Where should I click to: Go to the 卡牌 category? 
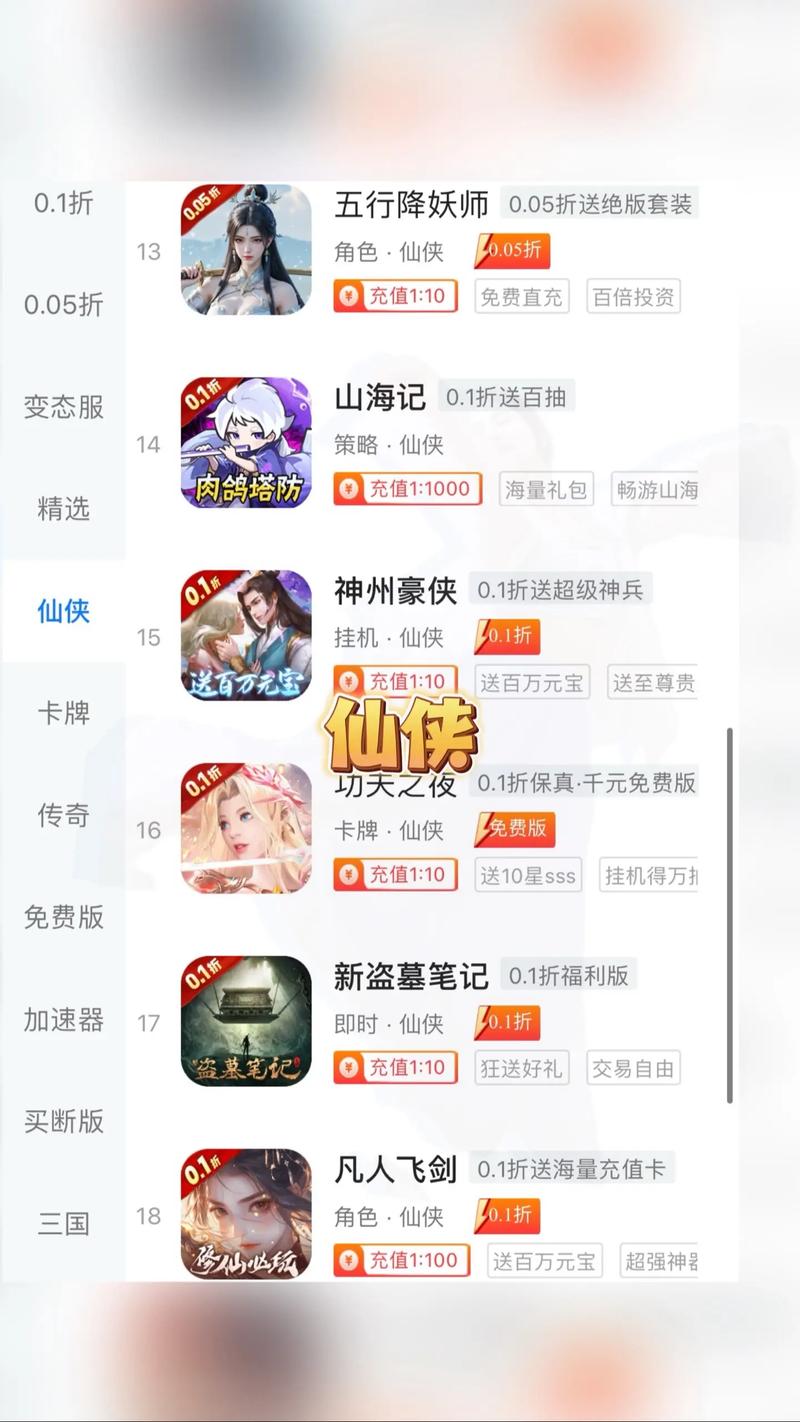coord(63,713)
